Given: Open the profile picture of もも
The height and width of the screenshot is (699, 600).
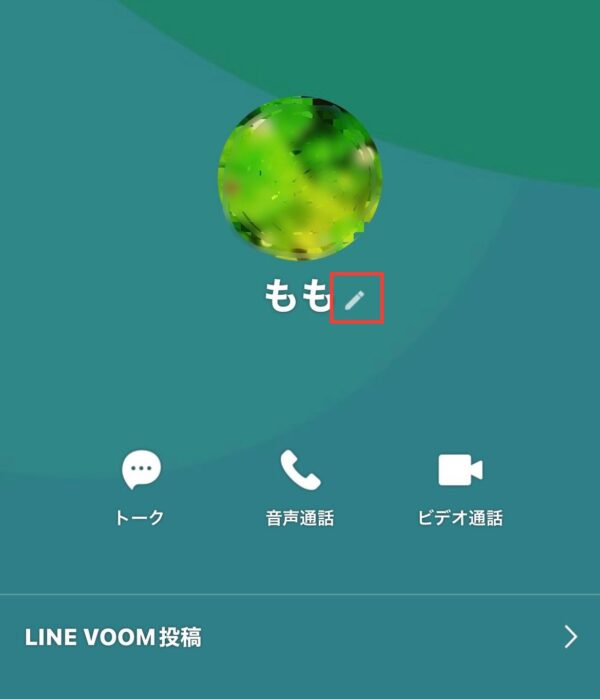Looking at the screenshot, I should coord(300,178).
